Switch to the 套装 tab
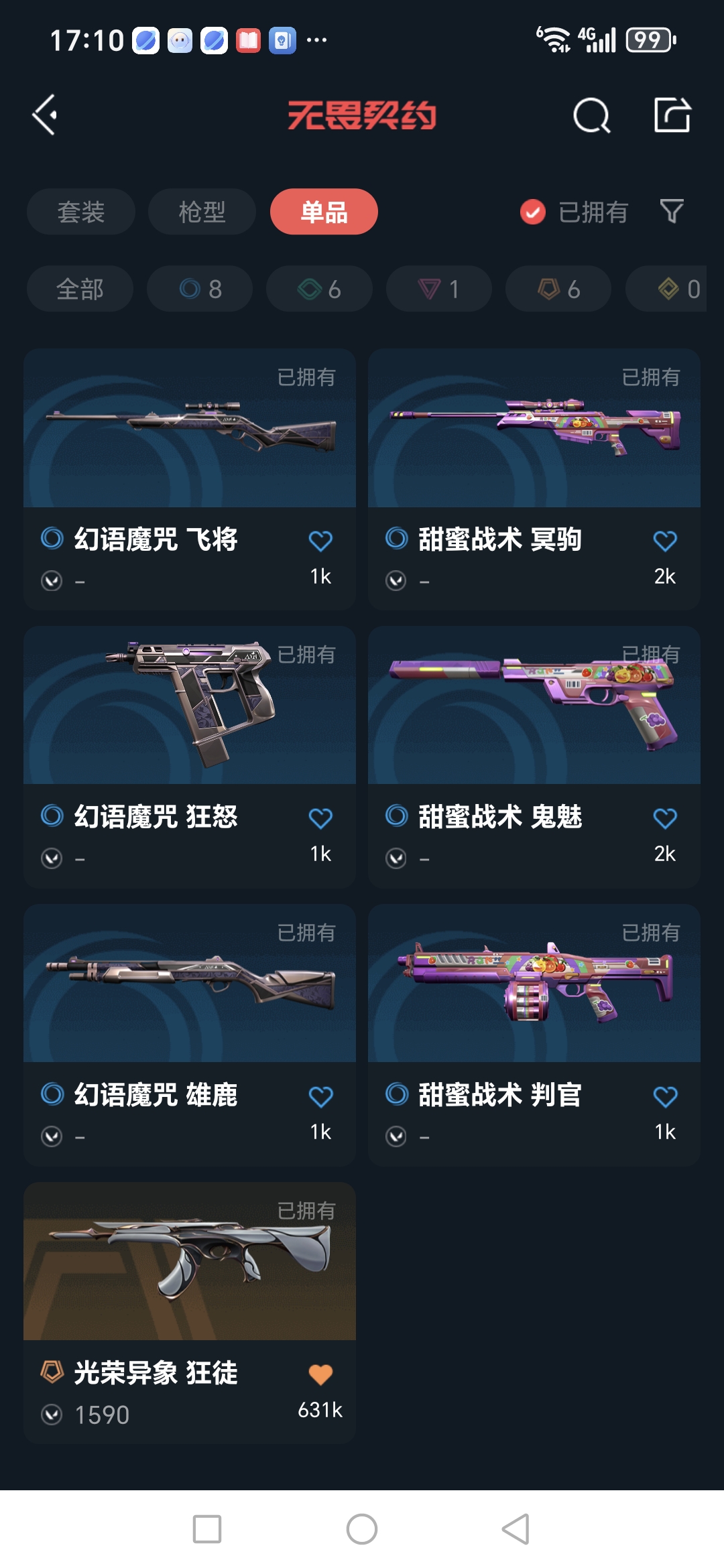The width and height of the screenshot is (724, 1568). point(80,212)
